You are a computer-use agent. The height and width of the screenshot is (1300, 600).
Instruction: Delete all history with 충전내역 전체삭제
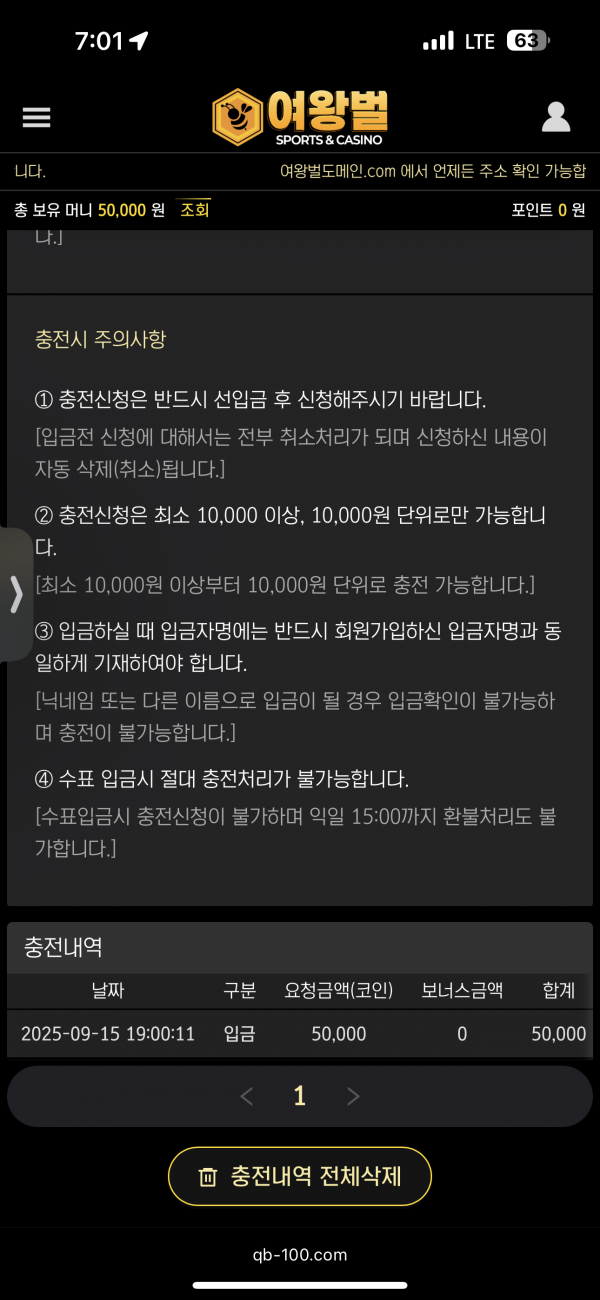[299, 1176]
